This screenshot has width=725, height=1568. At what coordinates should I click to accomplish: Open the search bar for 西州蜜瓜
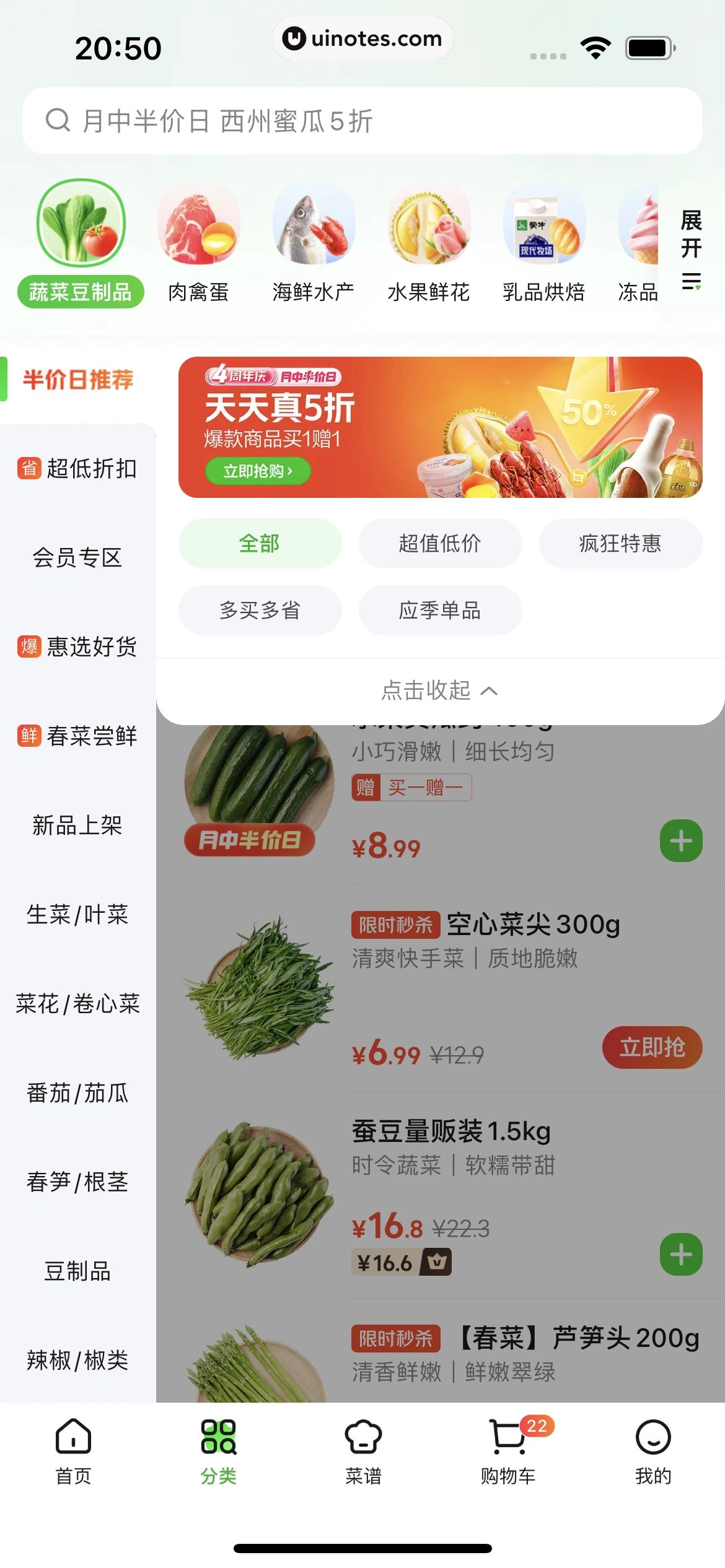(x=362, y=121)
